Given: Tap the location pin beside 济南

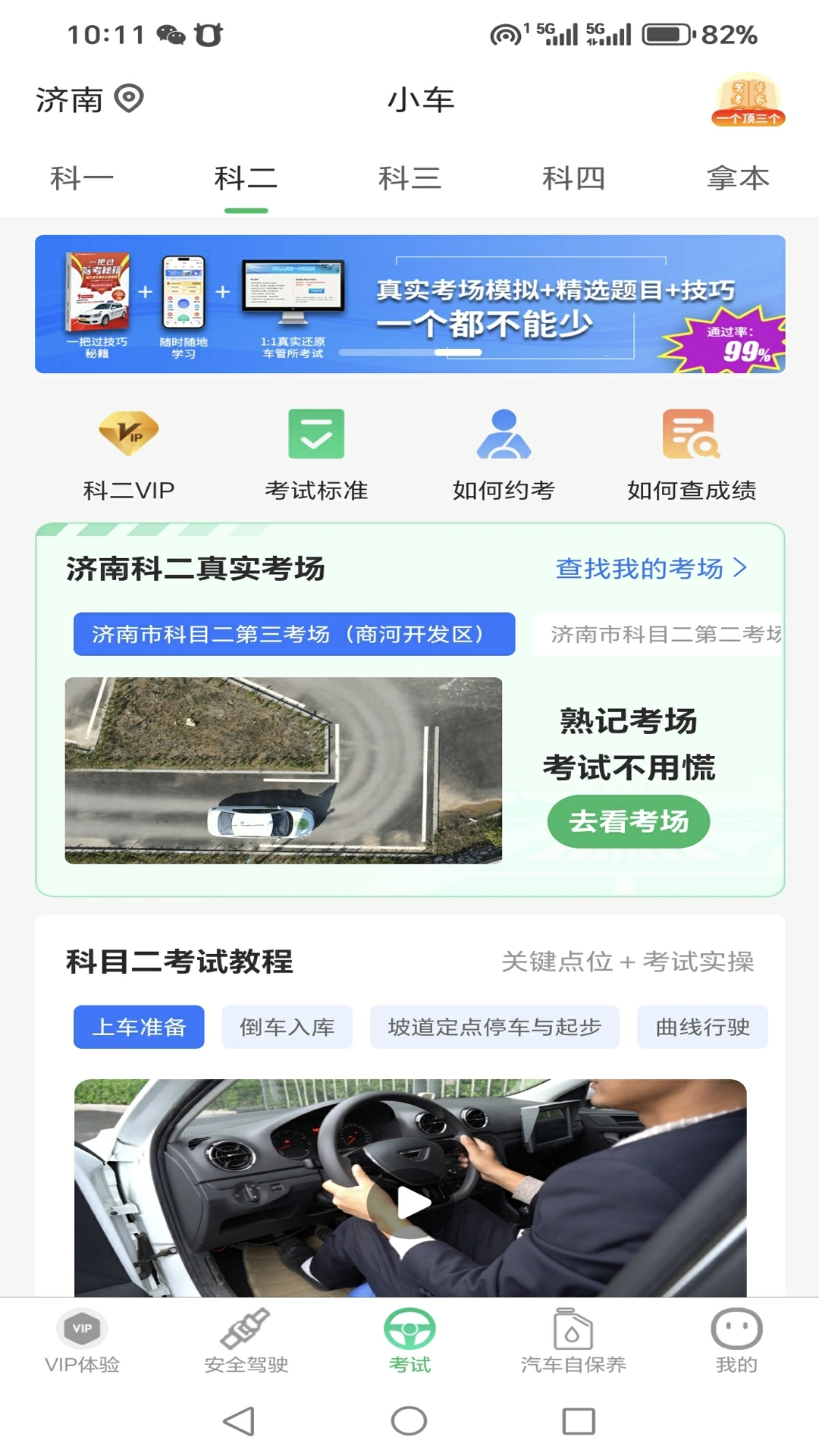Looking at the screenshot, I should tap(129, 99).
